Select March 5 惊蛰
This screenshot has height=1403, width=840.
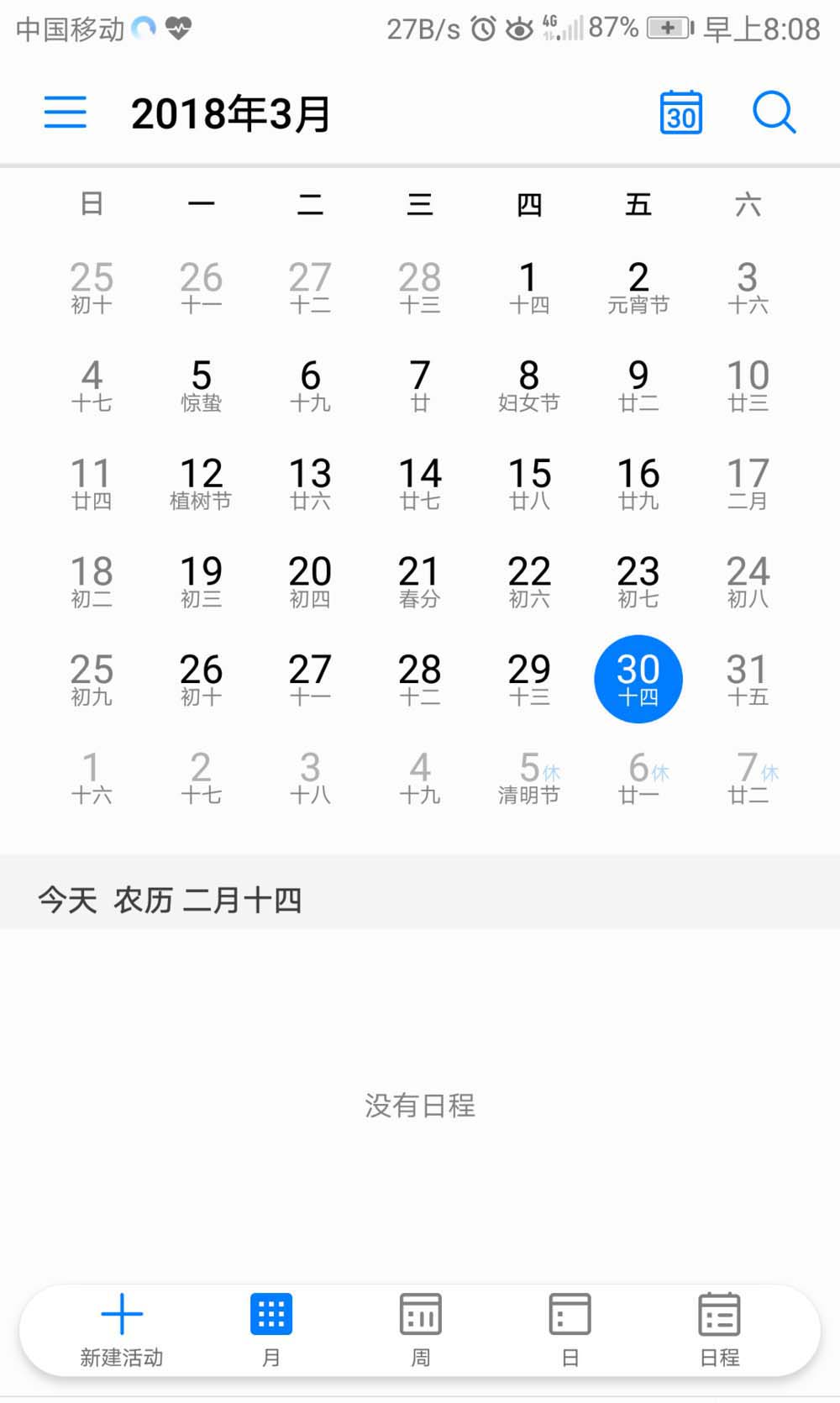[x=201, y=384]
